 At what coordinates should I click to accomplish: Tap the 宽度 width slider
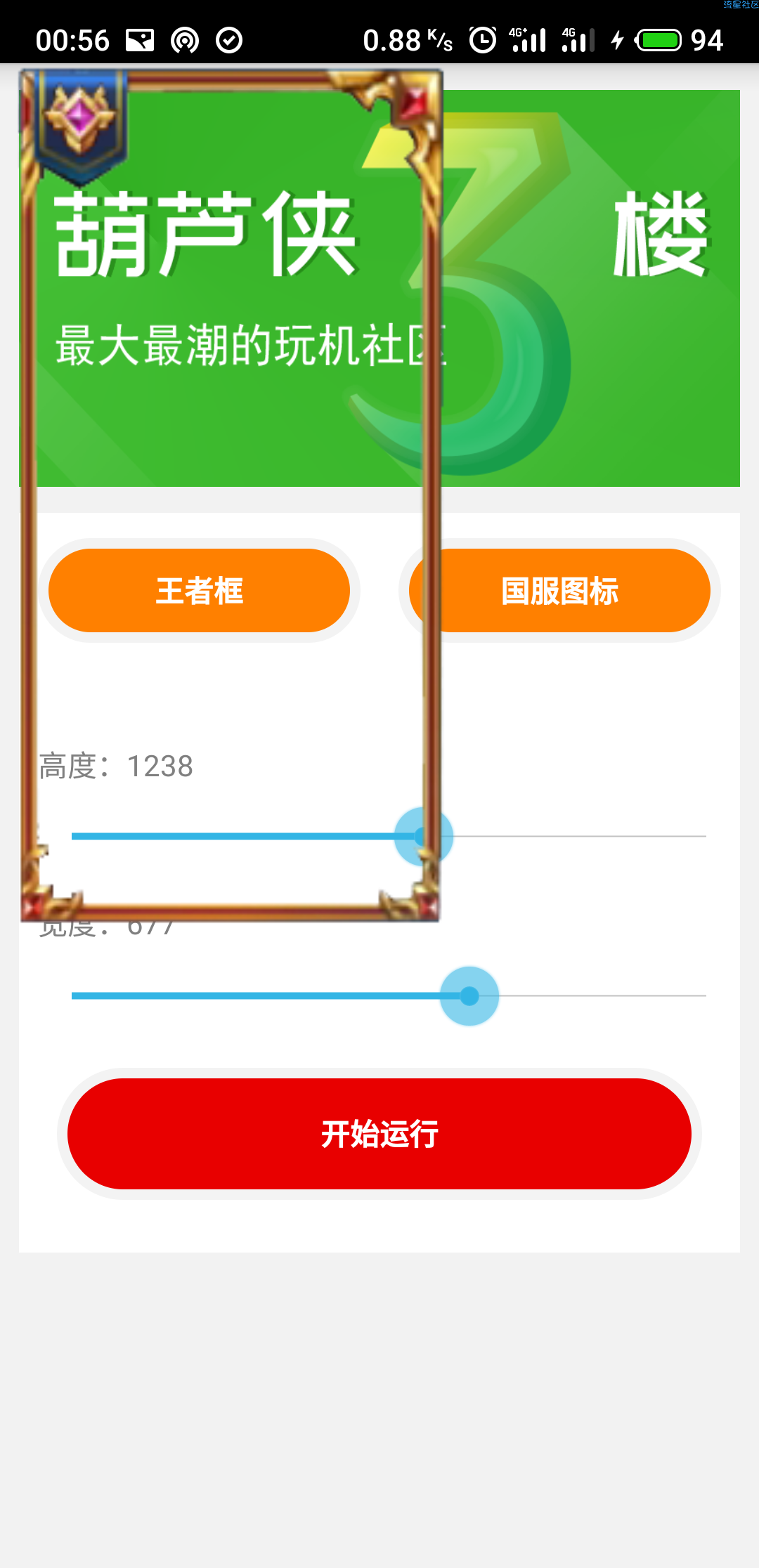click(x=389, y=996)
